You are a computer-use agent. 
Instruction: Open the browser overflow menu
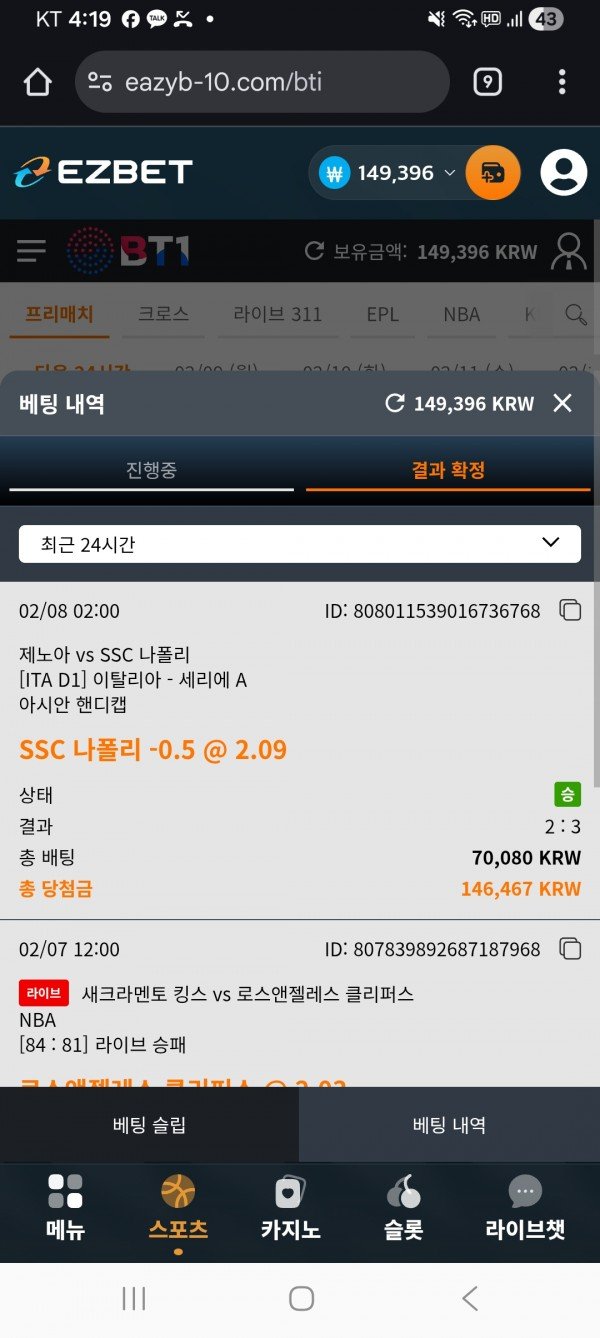(x=562, y=82)
